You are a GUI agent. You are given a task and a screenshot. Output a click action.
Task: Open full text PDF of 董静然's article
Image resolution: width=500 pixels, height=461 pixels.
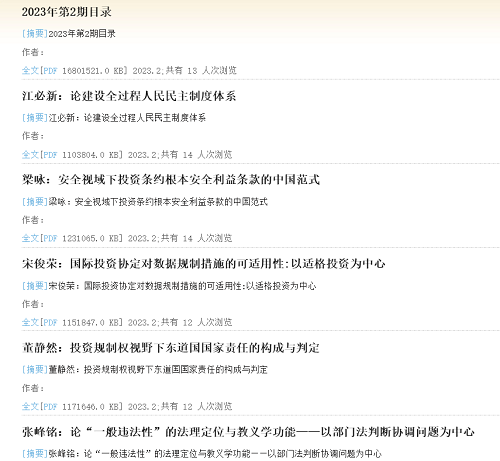click(x=31, y=406)
